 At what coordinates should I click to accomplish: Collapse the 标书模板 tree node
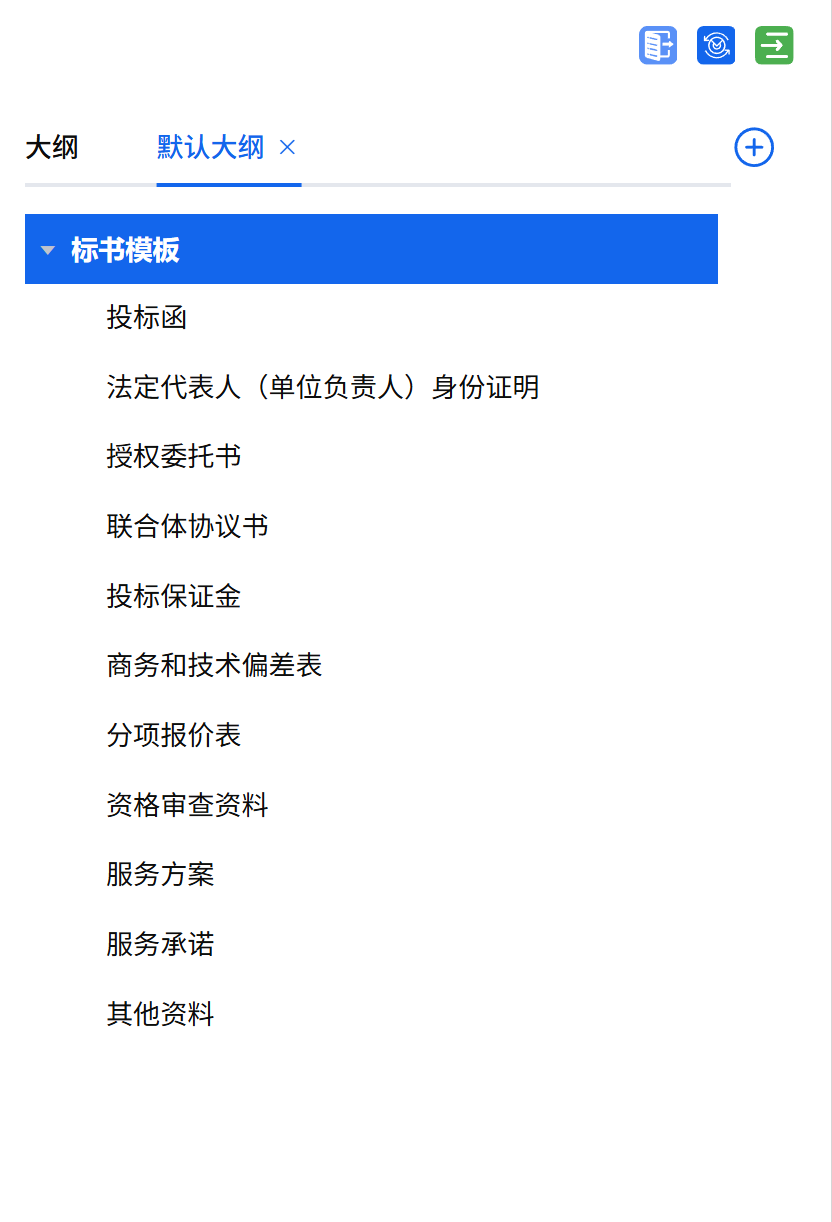point(48,250)
